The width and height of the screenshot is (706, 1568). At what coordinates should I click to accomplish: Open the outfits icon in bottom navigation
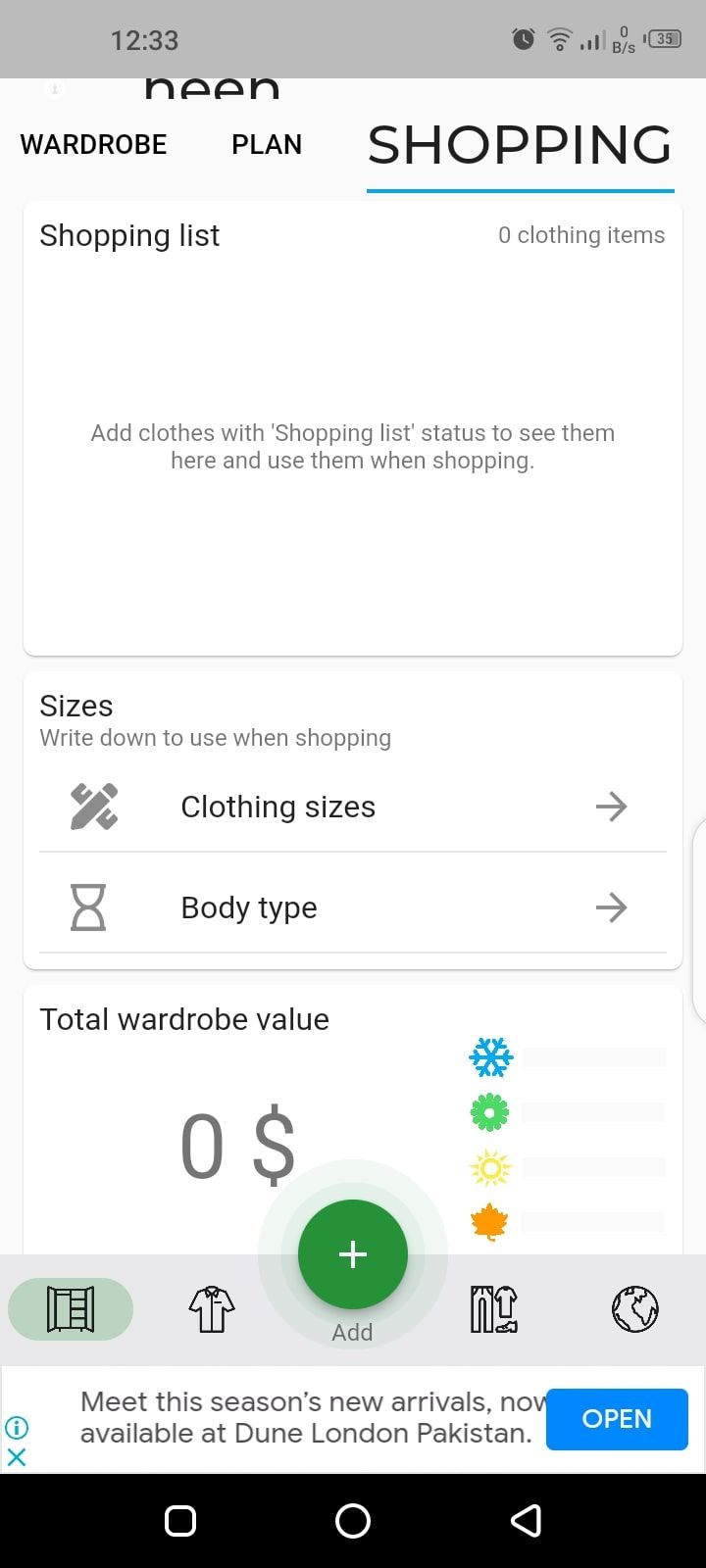493,1308
